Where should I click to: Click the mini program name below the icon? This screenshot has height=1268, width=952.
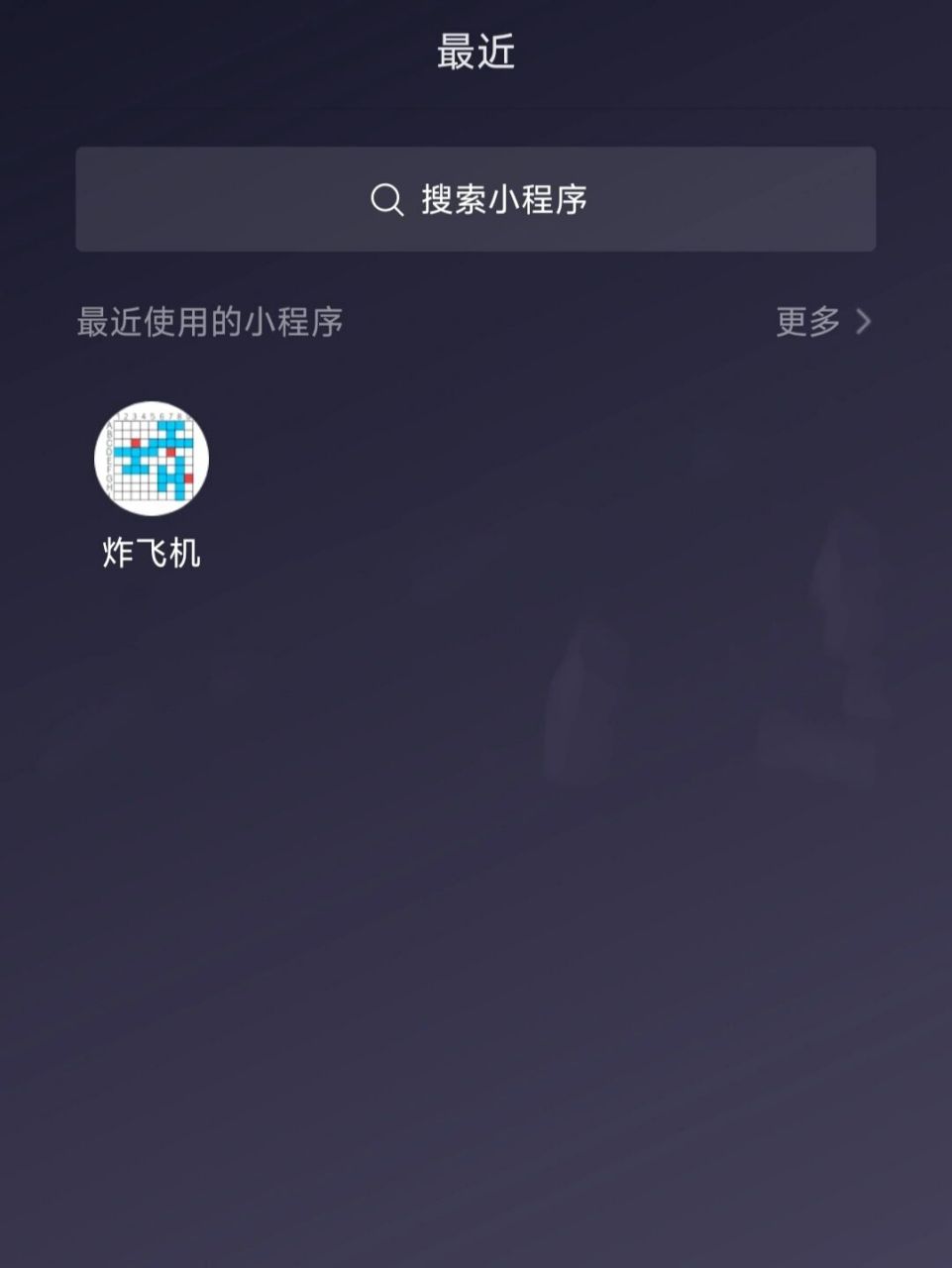151,554
